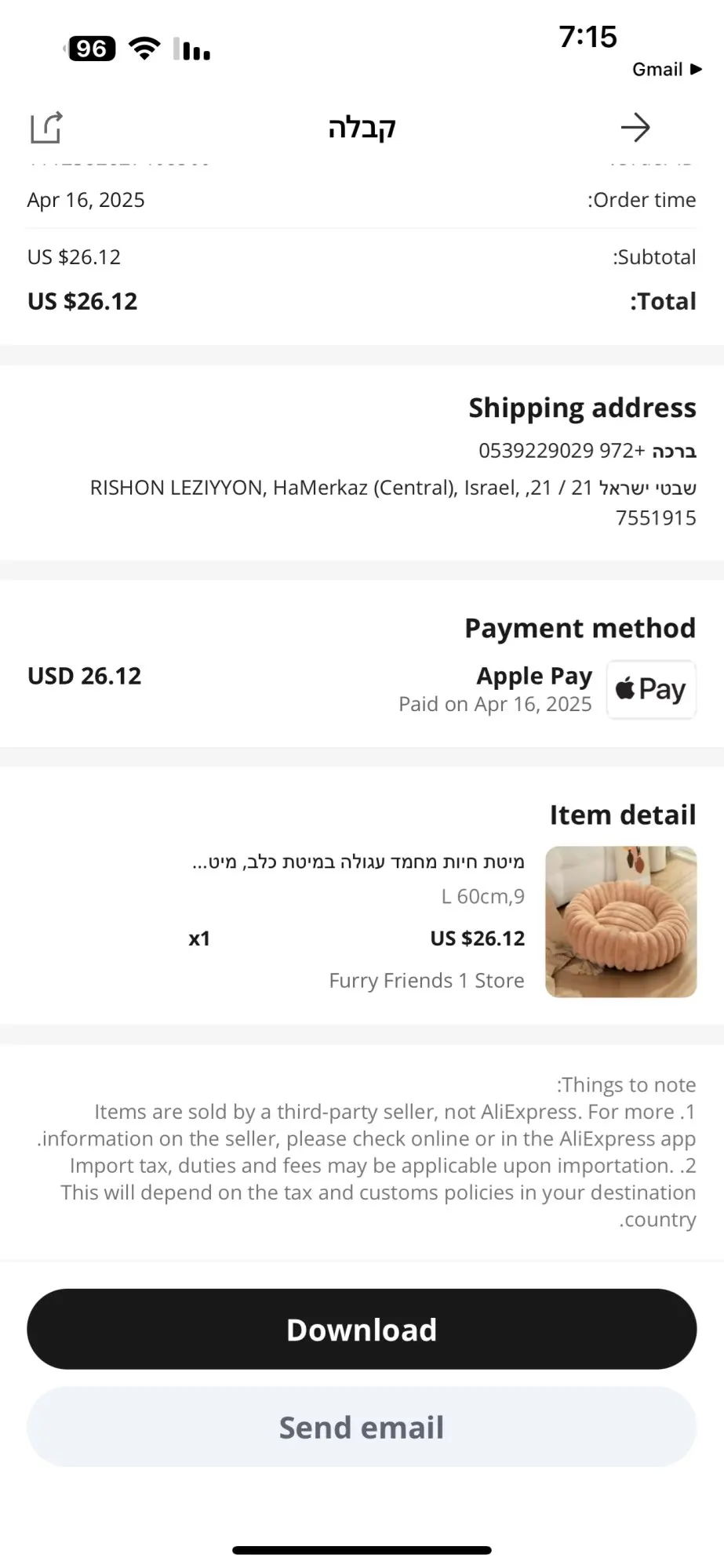
Task: Return to Gmail from the status bar
Action: coord(666,70)
